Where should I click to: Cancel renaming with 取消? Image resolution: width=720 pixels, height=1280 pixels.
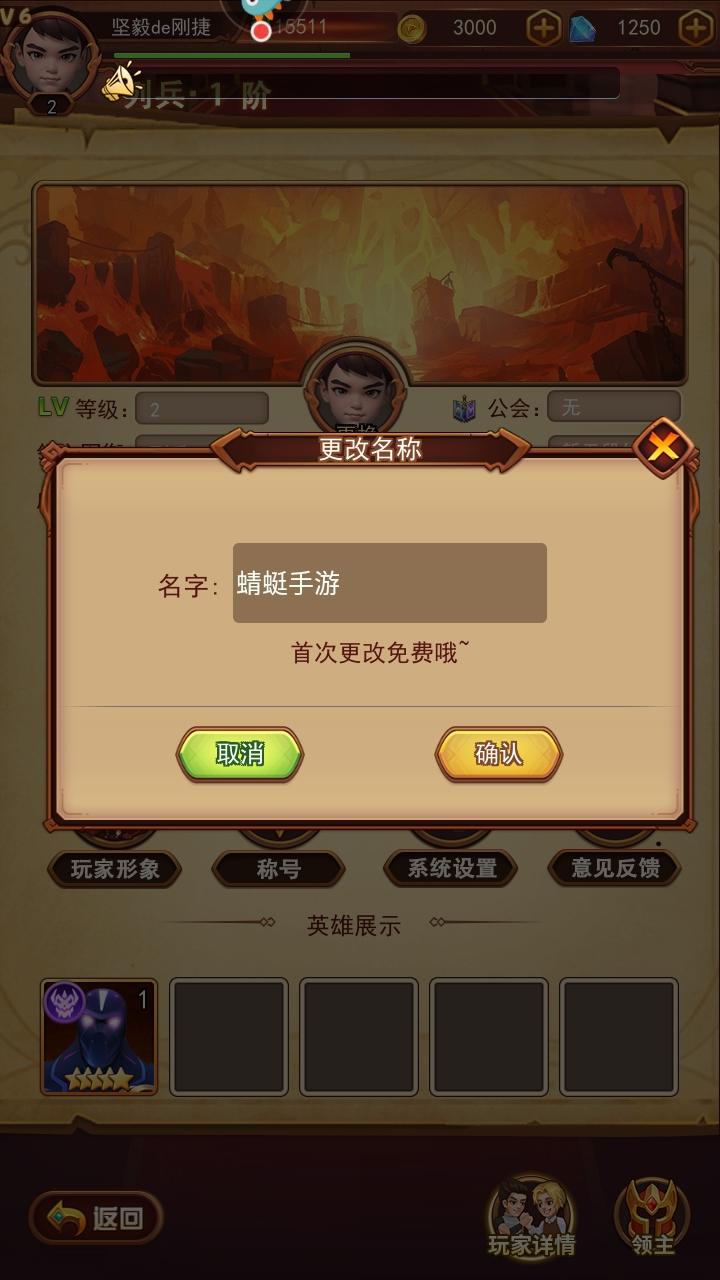[x=240, y=754]
